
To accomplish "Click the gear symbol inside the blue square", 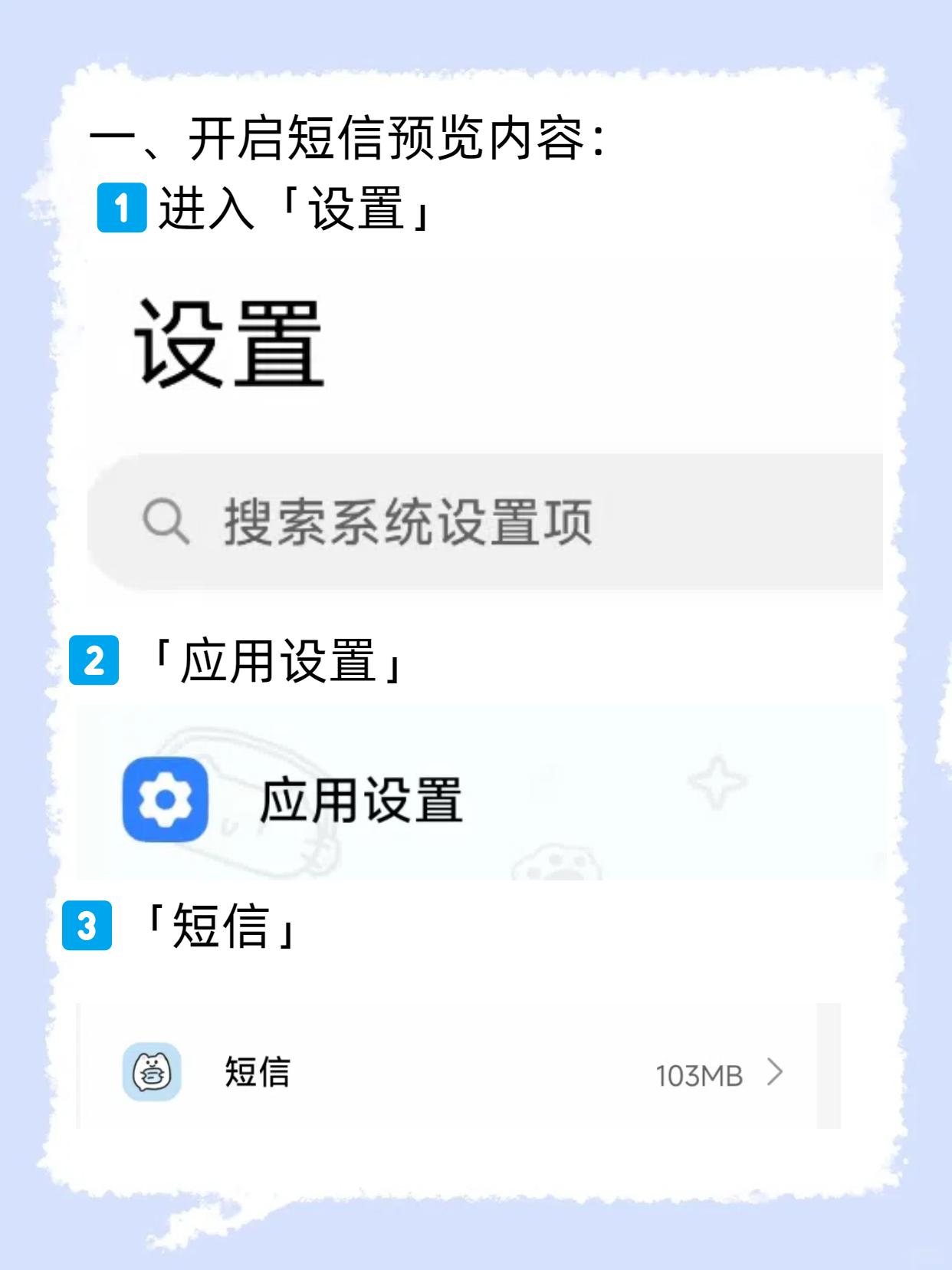I will tap(166, 798).
